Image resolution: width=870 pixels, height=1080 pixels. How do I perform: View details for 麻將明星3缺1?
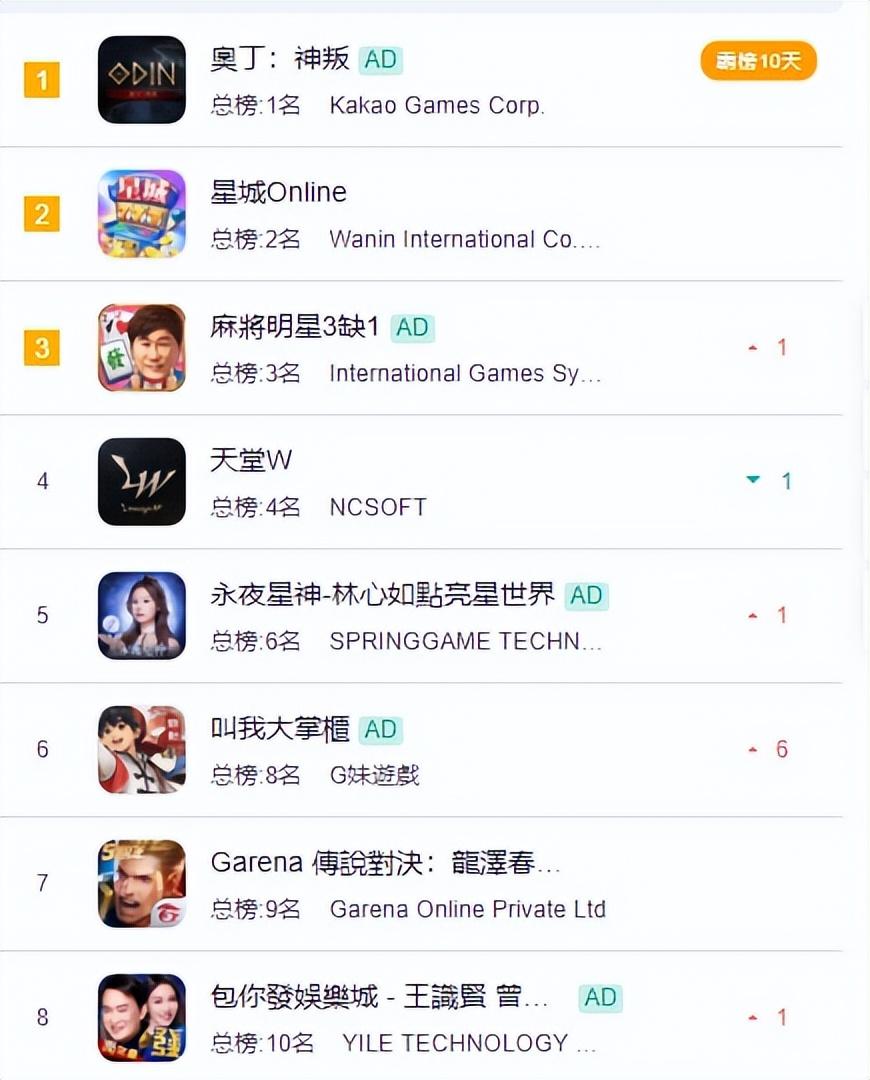click(x=295, y=327)
